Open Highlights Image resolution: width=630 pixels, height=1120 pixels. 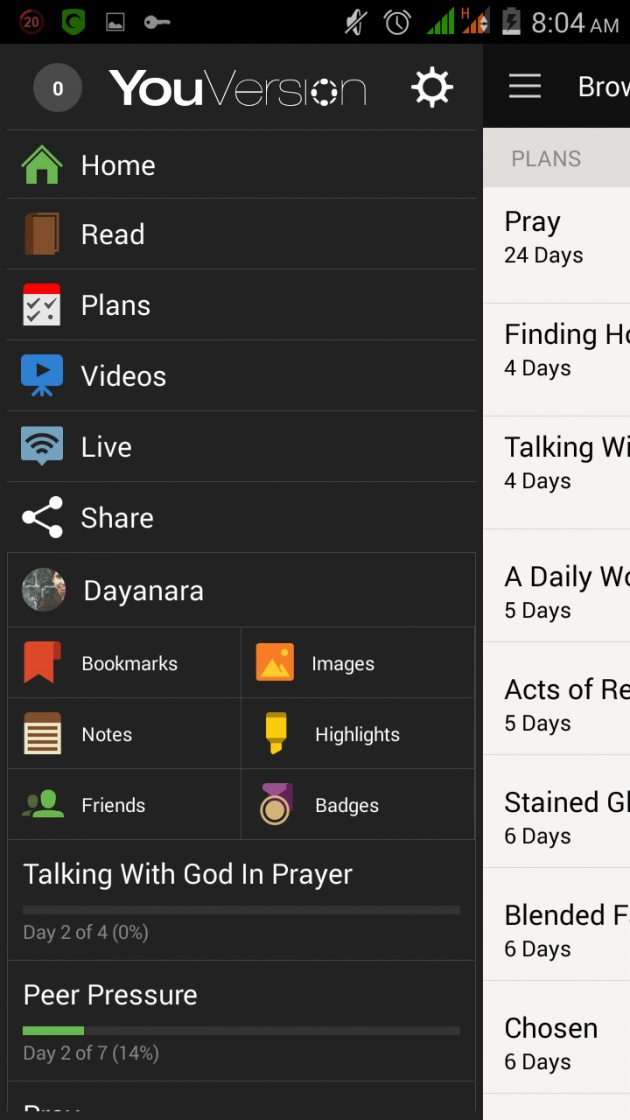coord(358,734)
